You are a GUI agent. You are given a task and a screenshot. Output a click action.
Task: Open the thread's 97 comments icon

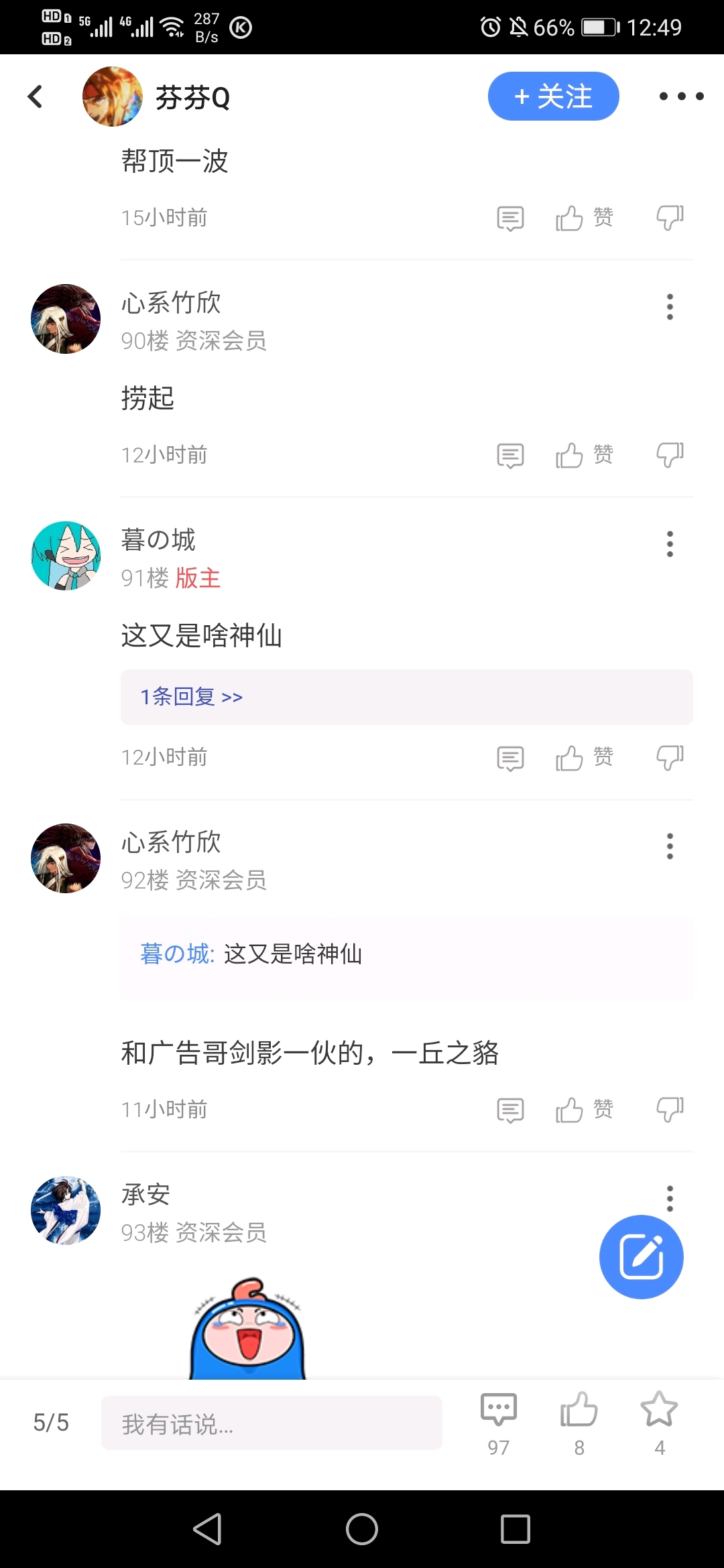pos(498,1422)
